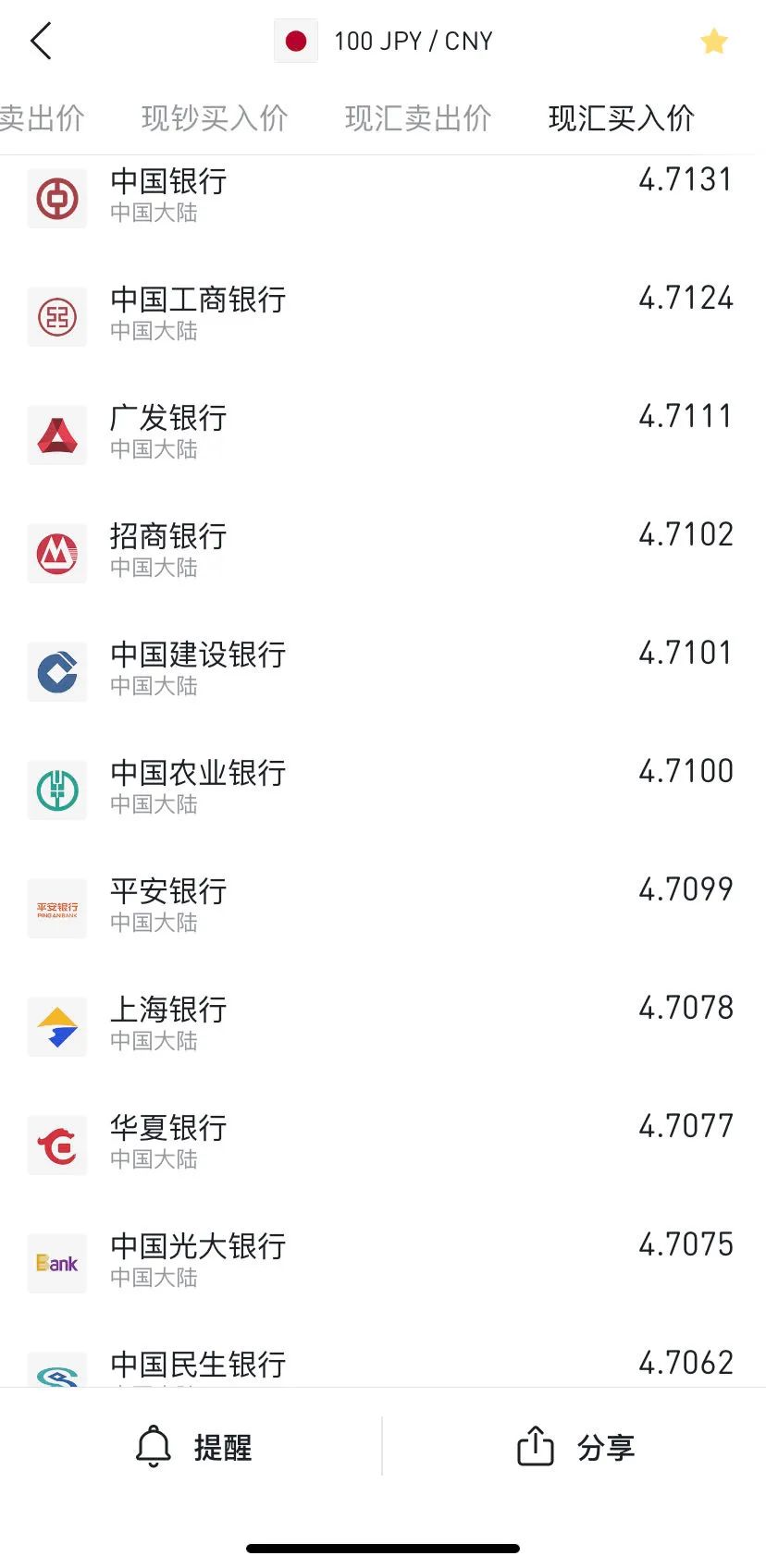Open the 100 JPY / CNY title selector
Viewport: 766px width, 1568px height.
[415, 41]
